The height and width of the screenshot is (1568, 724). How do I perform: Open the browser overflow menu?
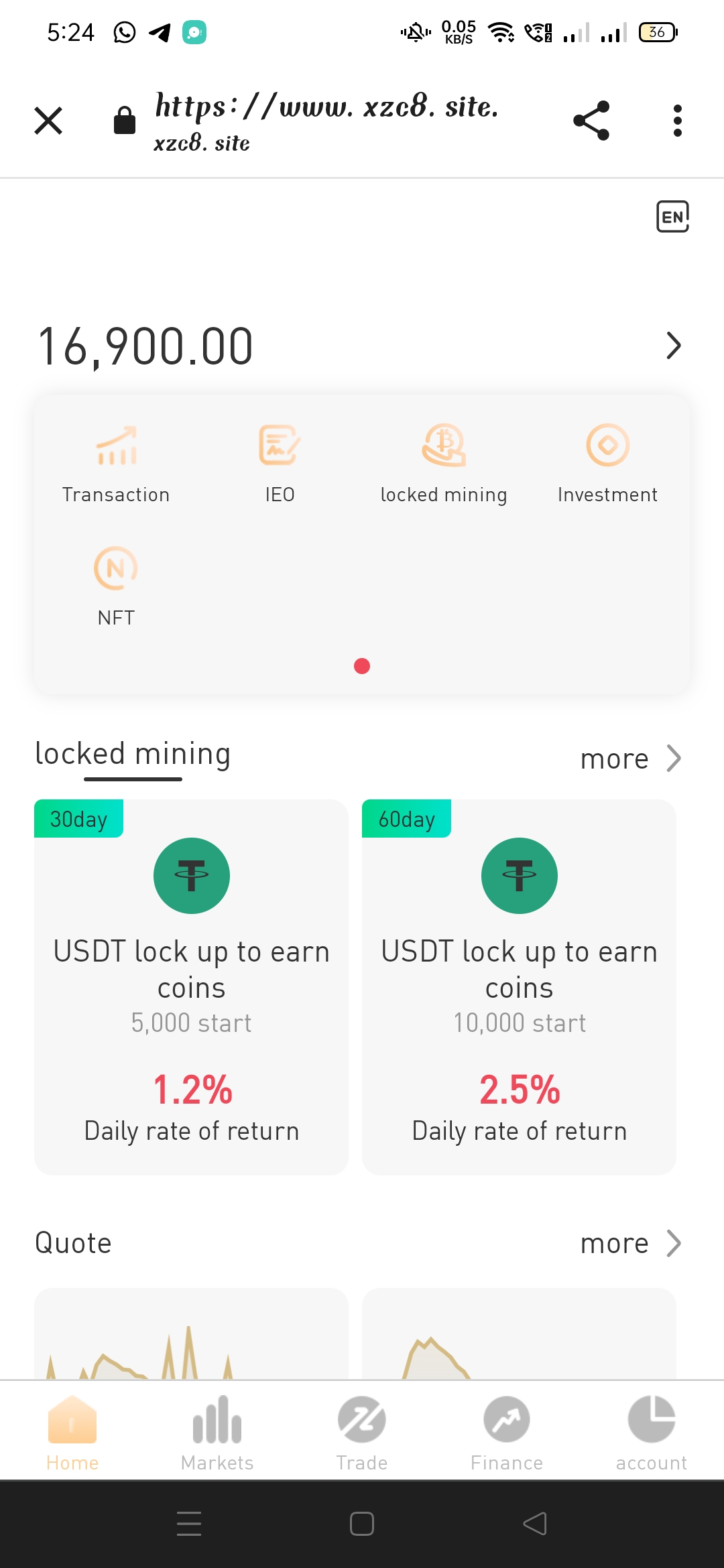677,121
